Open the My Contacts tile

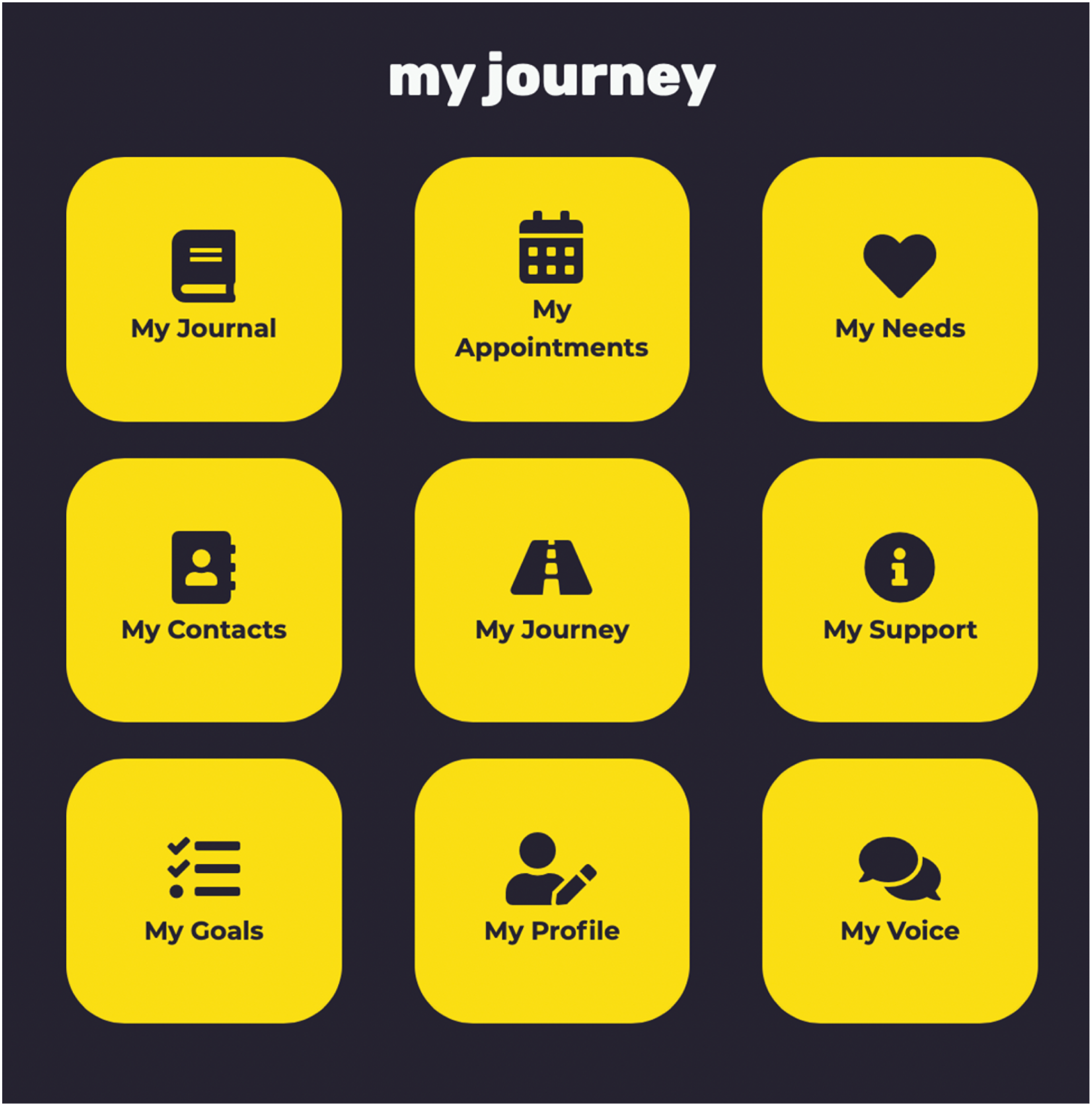click(x=204, y=590)
